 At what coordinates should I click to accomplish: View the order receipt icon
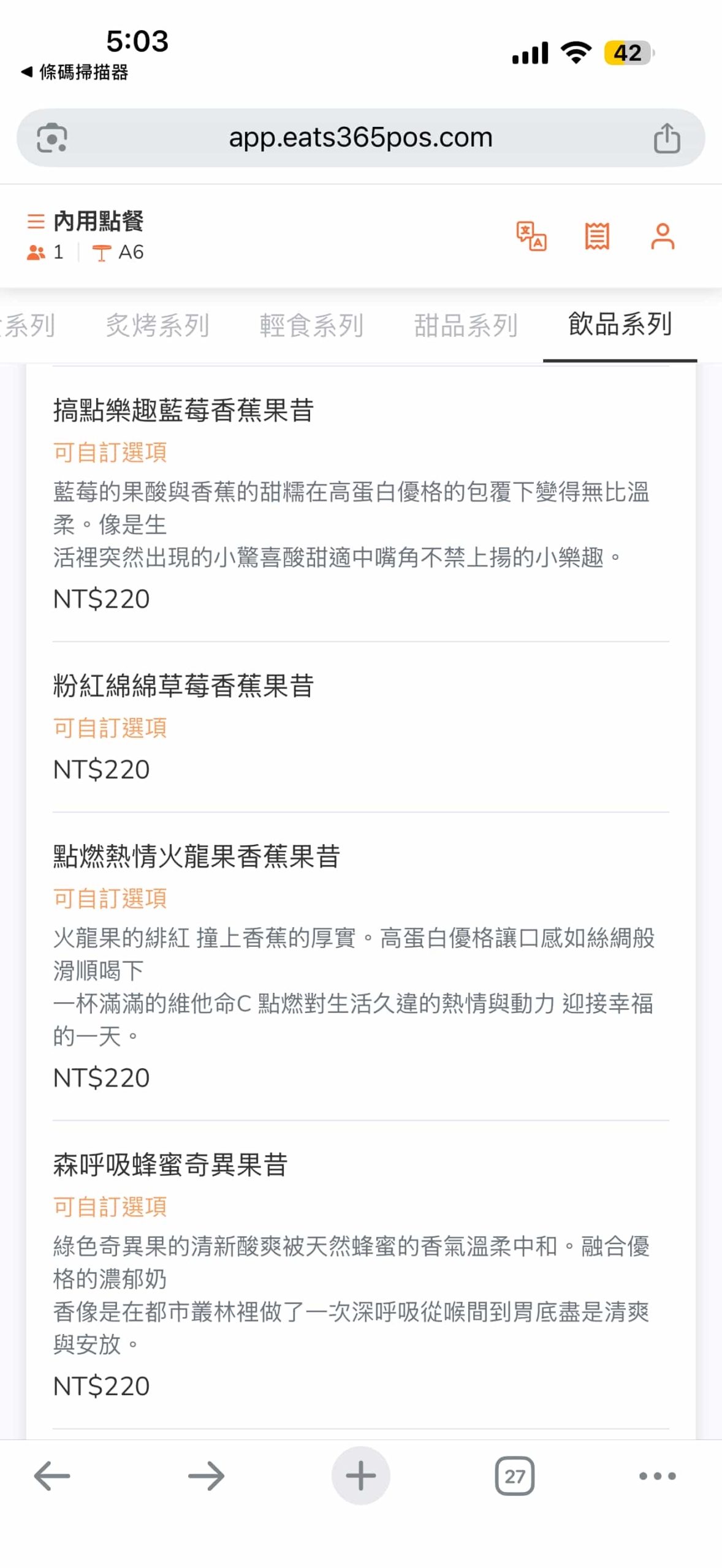click(x=597, y=236)
